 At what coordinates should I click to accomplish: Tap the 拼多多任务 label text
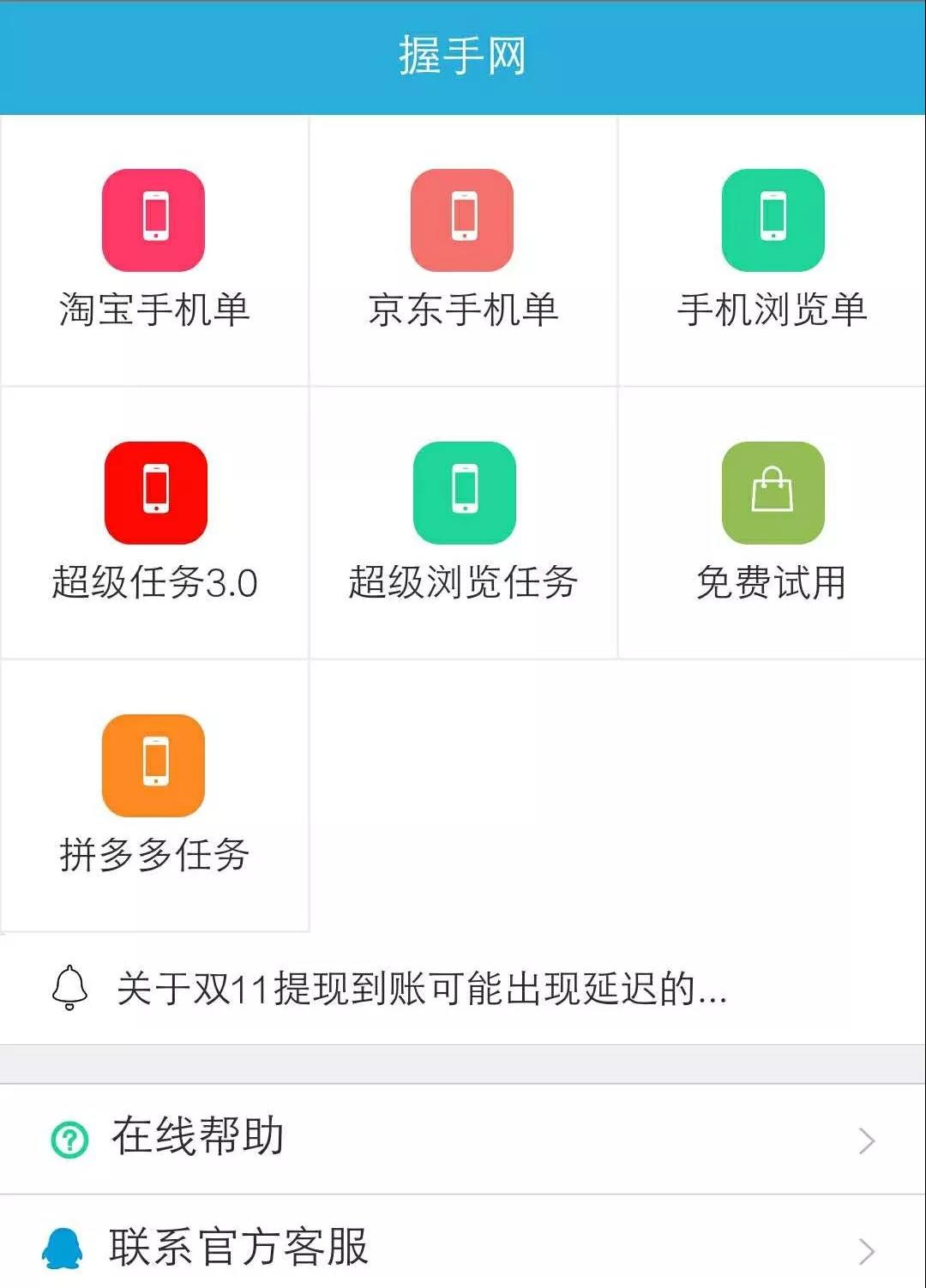(x=154, y=856)
